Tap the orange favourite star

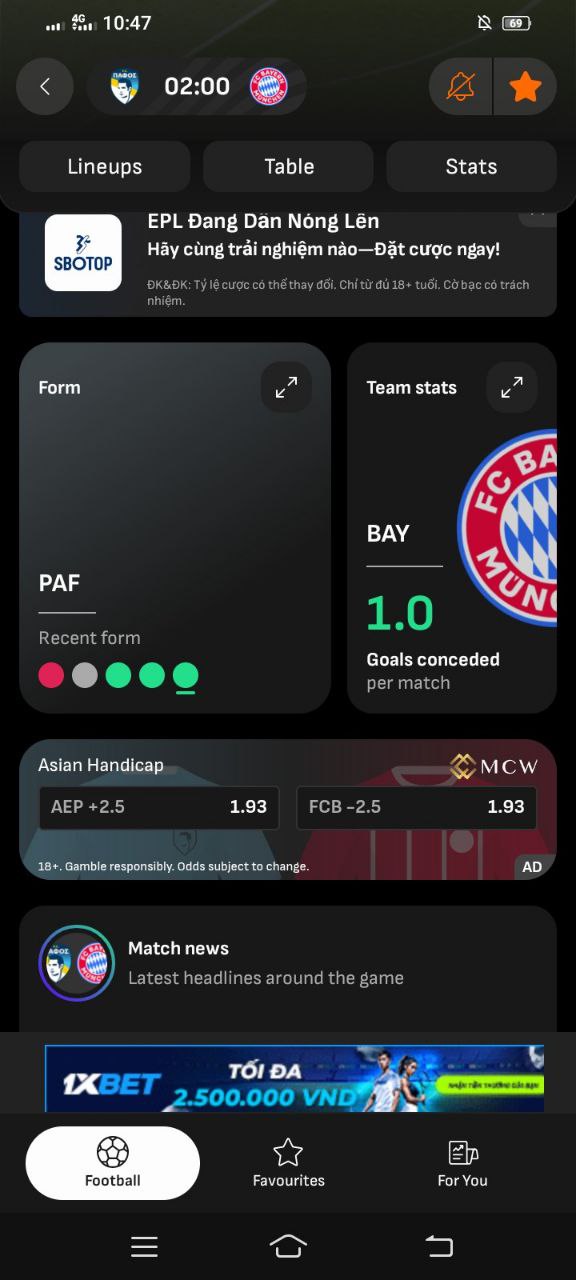(x=525, y=87)
